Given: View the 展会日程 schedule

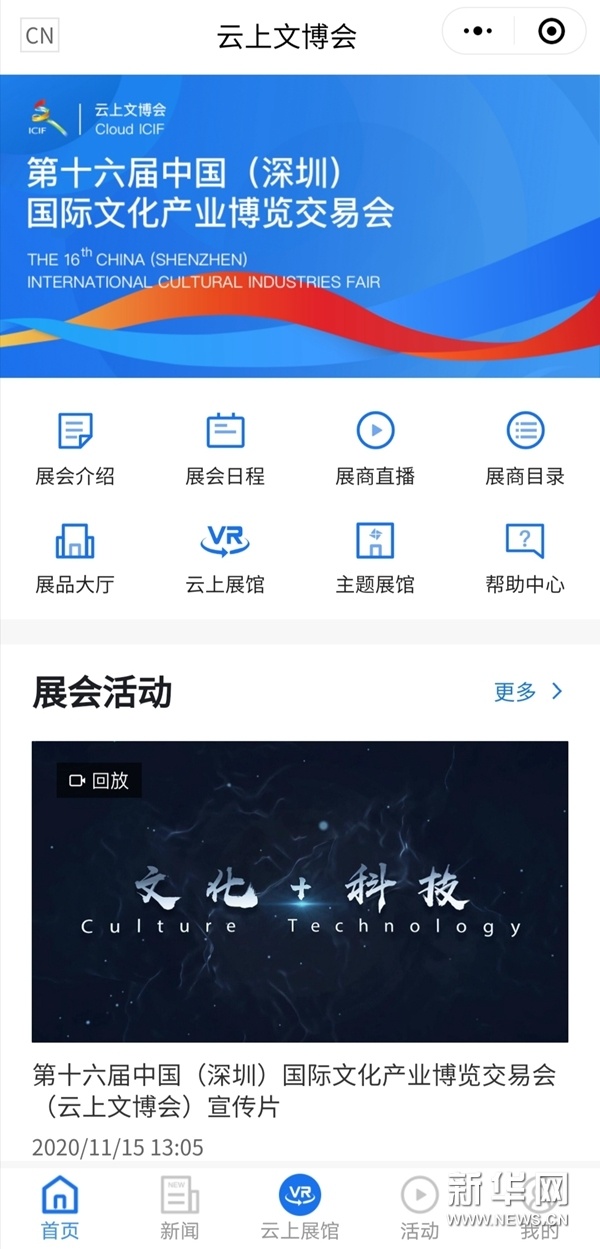Looking at the screenshot, I should (225, 449).
